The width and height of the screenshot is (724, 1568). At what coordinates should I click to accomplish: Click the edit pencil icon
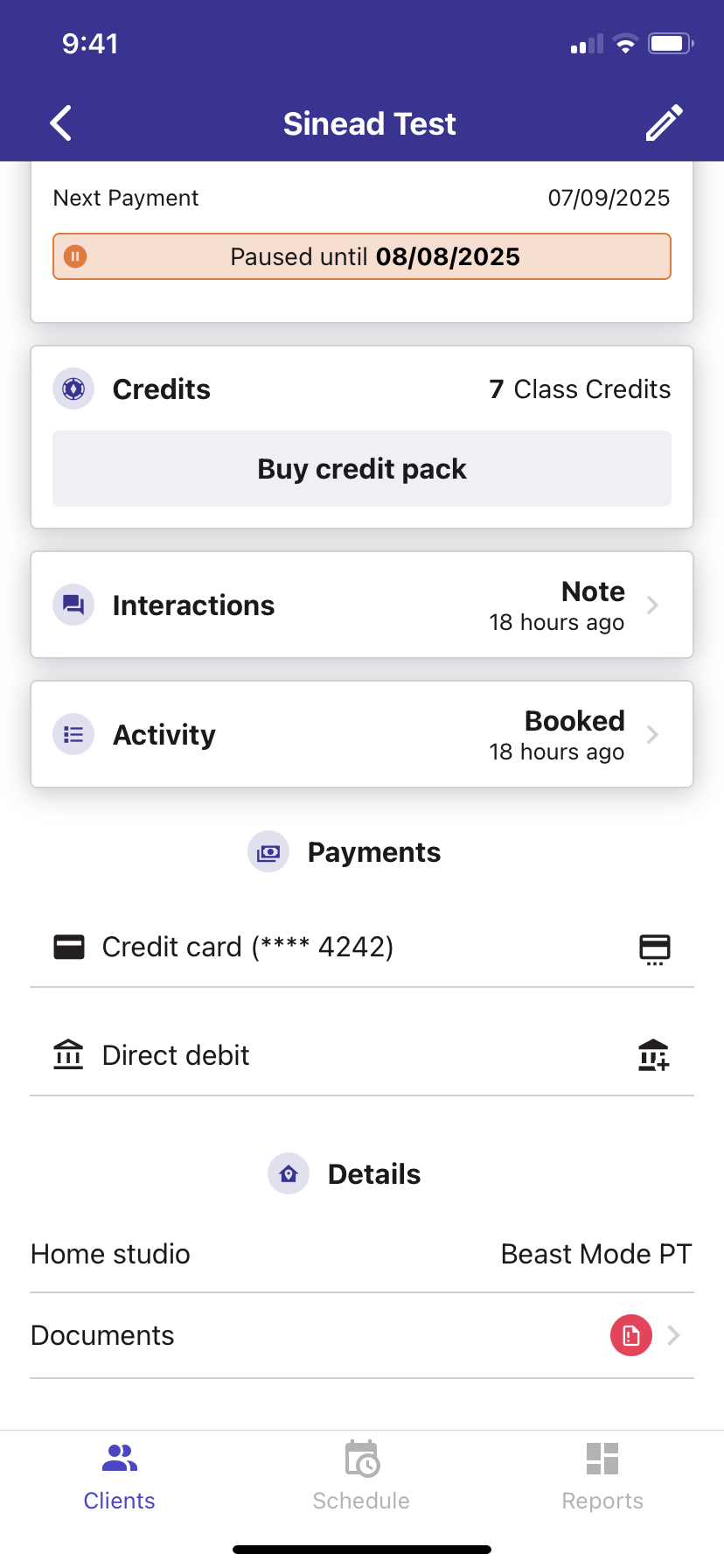pos(664,122)
